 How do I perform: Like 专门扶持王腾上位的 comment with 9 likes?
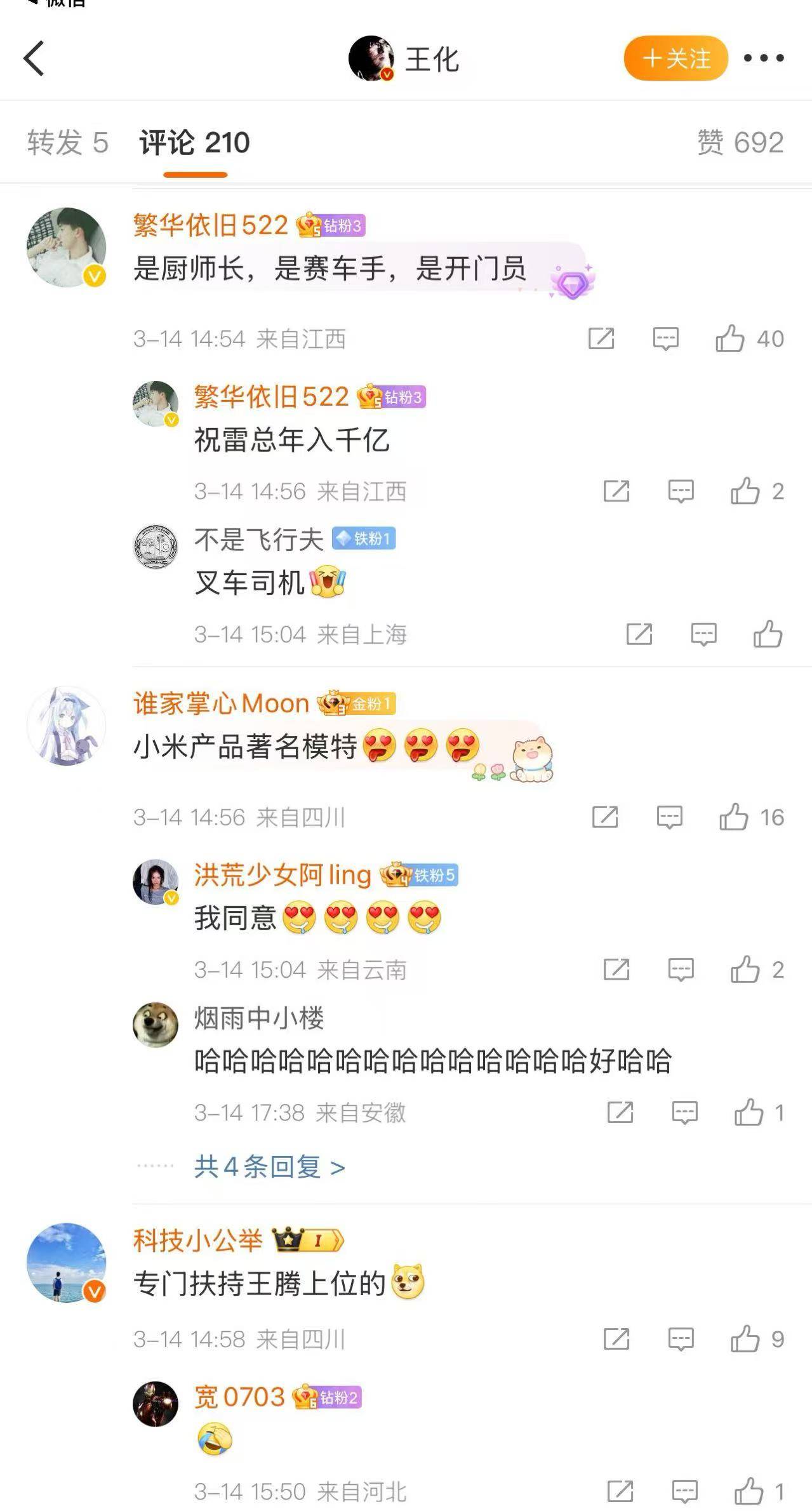click(x=745, y=1339)
